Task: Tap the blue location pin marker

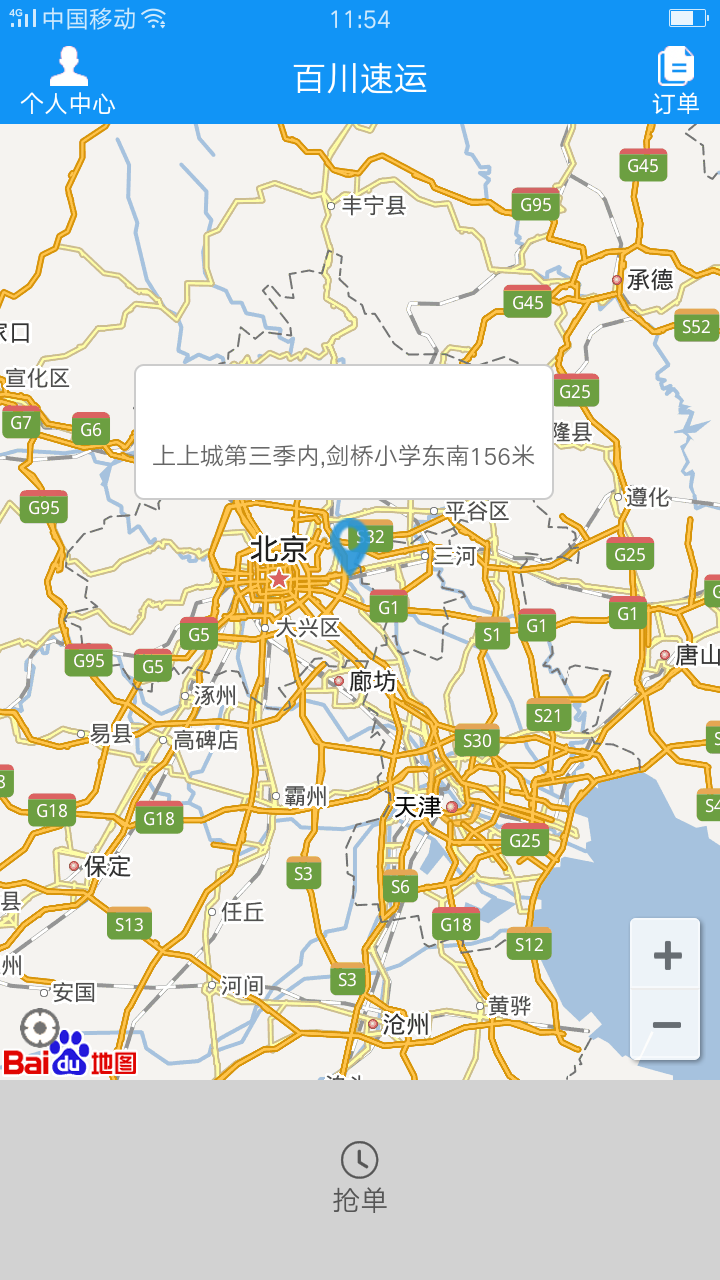Action: [x=349, y=543]
